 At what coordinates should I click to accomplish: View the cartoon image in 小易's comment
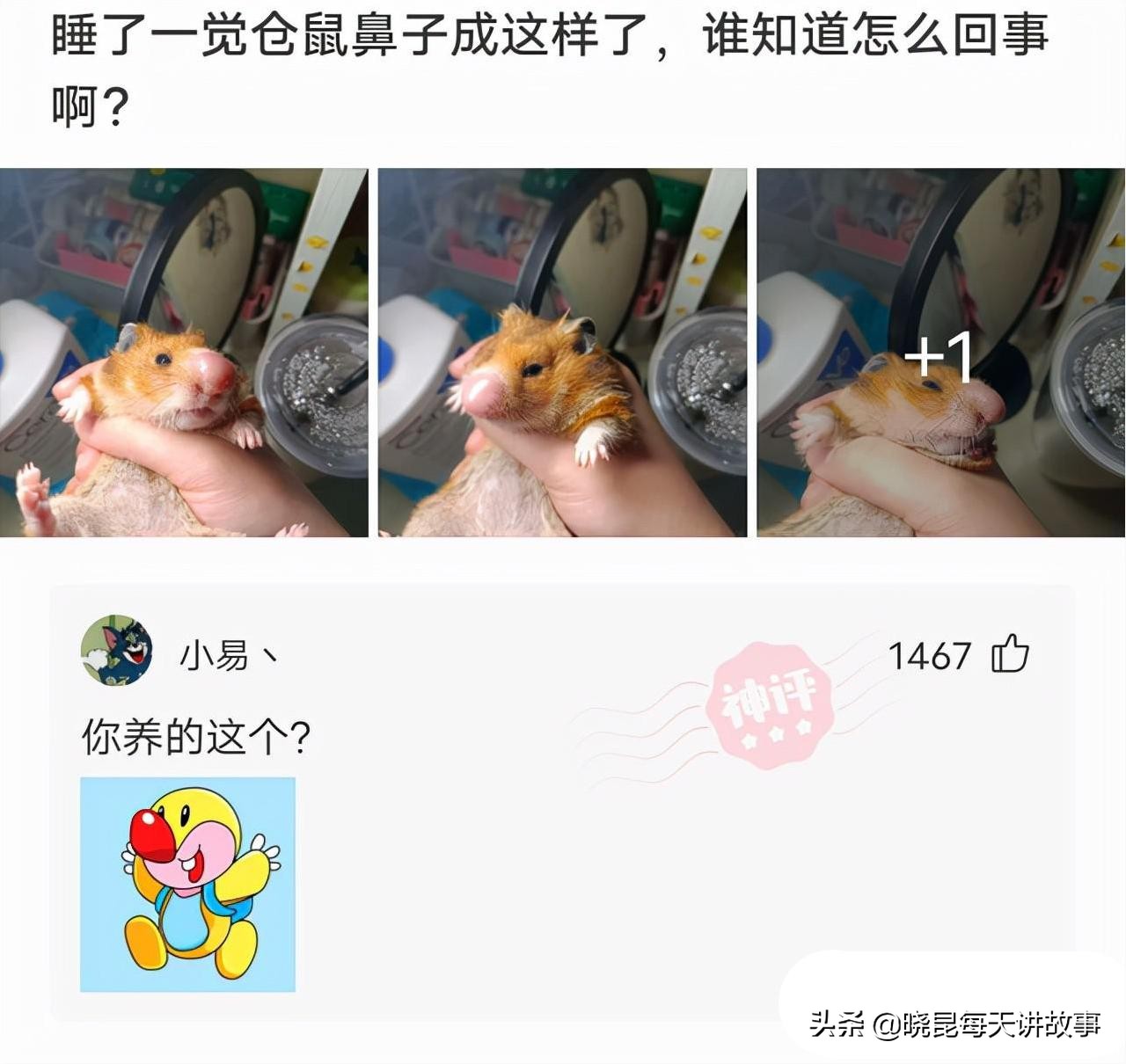[187, 885]
